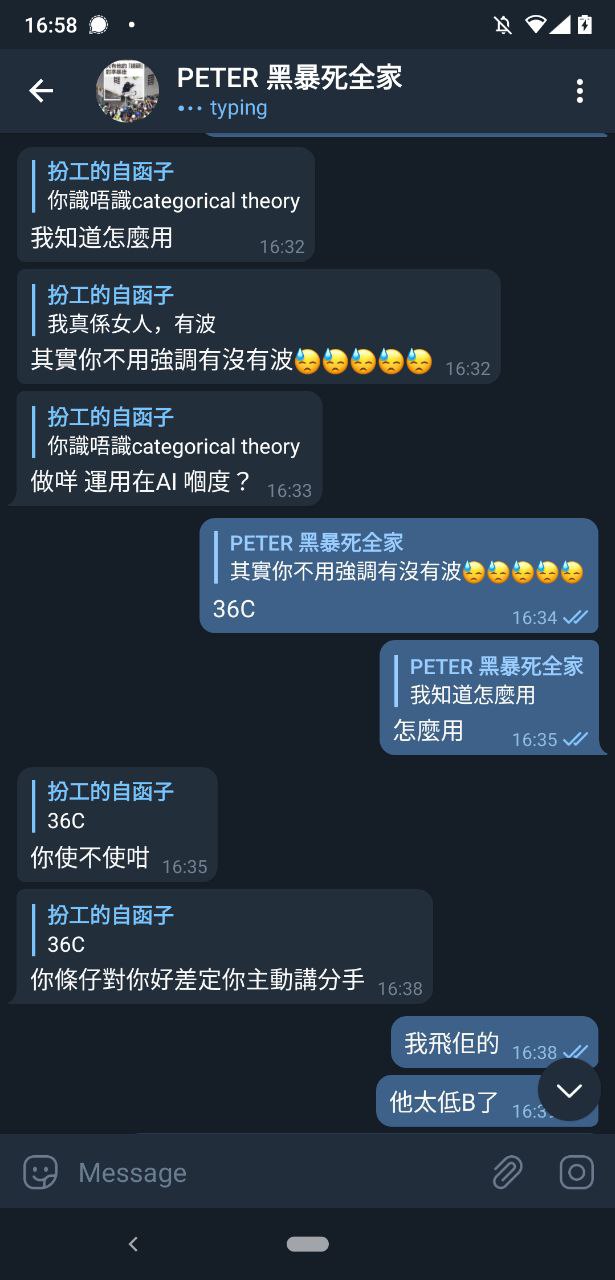
Task: Tap the Message input field
Action: pyautogui.click(x=270, y=1172)
